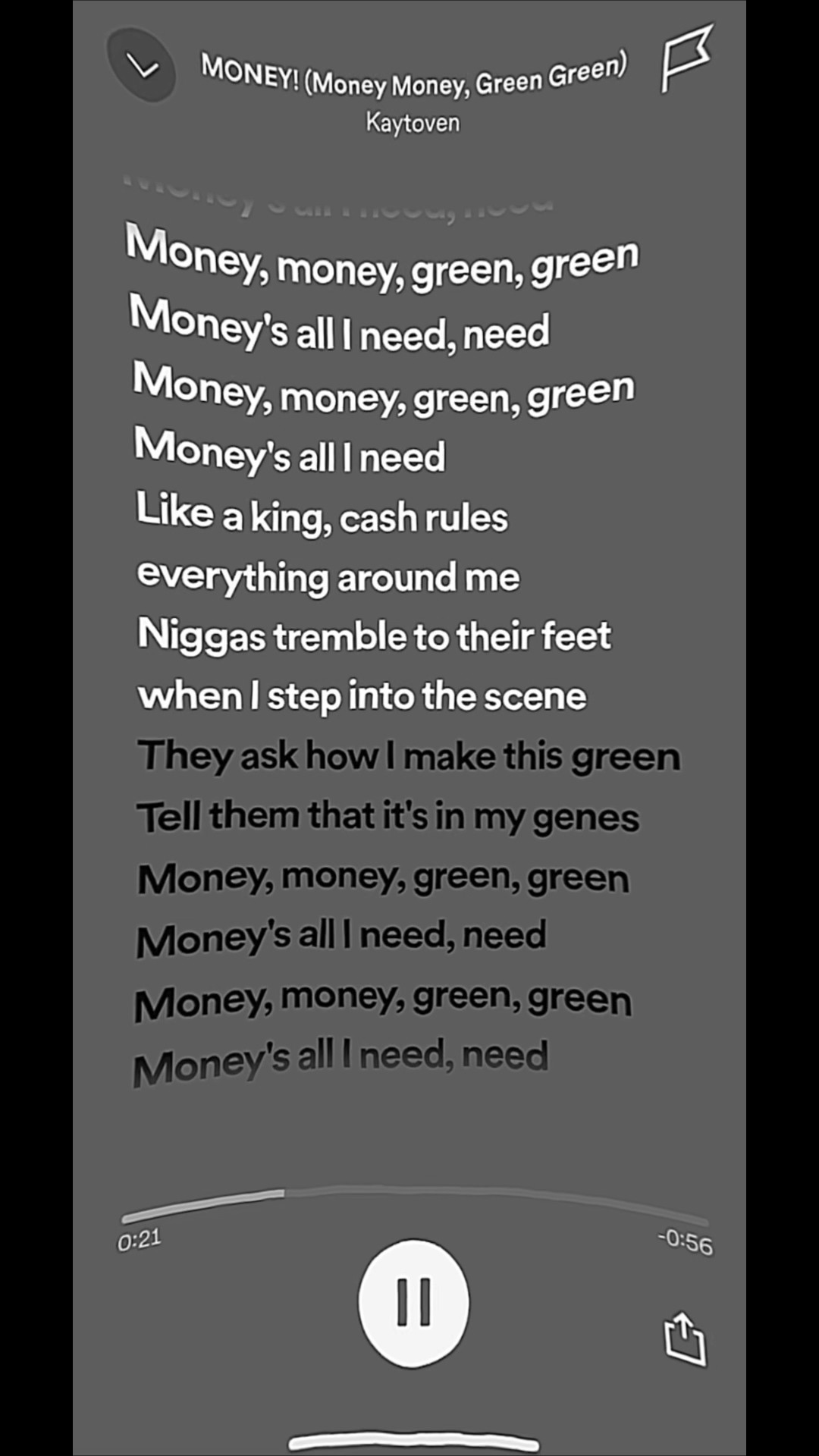Seek using the song progress bar
Viewport: 819px width, 1456px height.
(413, 1195)
